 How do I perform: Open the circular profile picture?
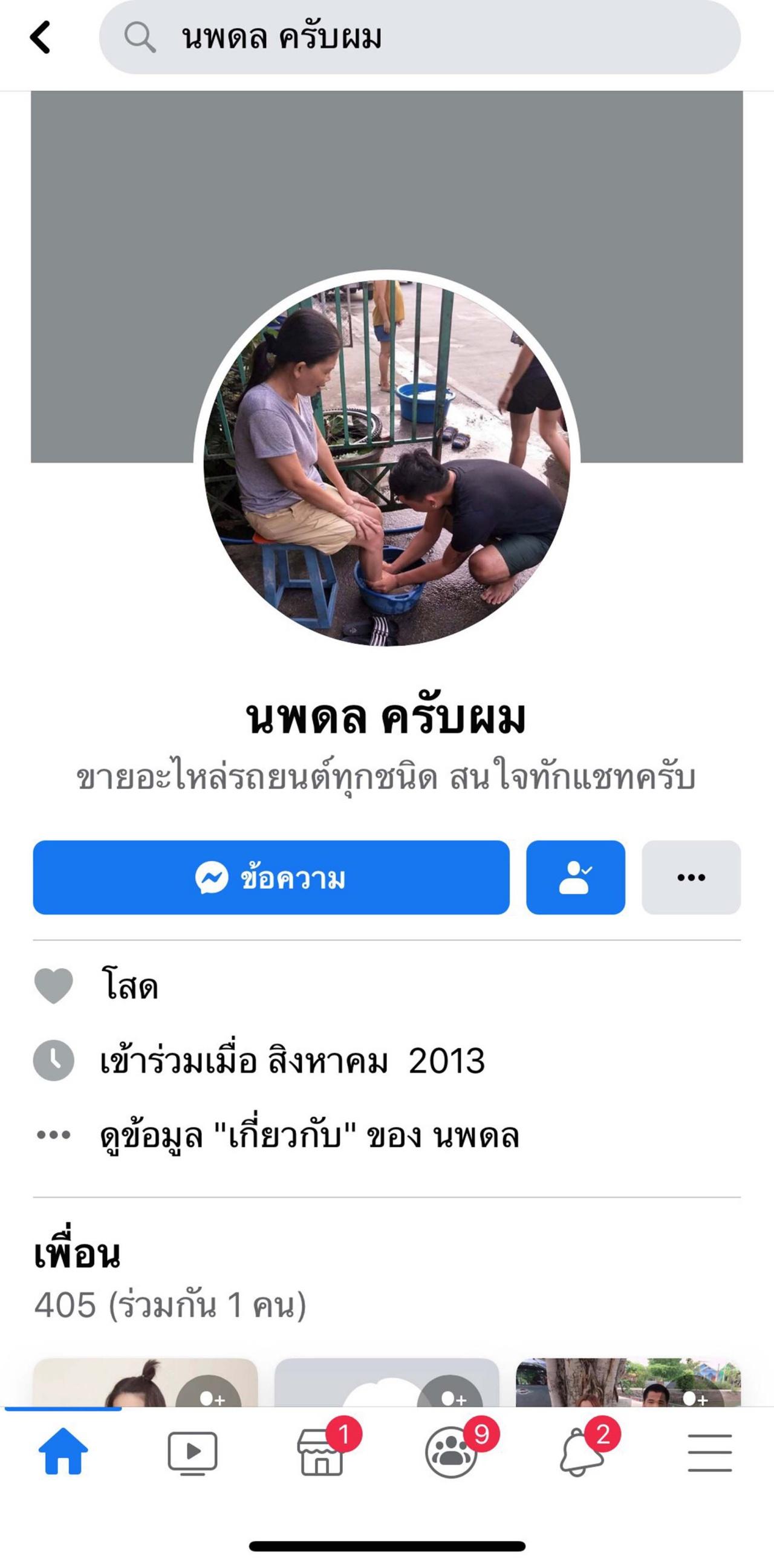point(386,463)
